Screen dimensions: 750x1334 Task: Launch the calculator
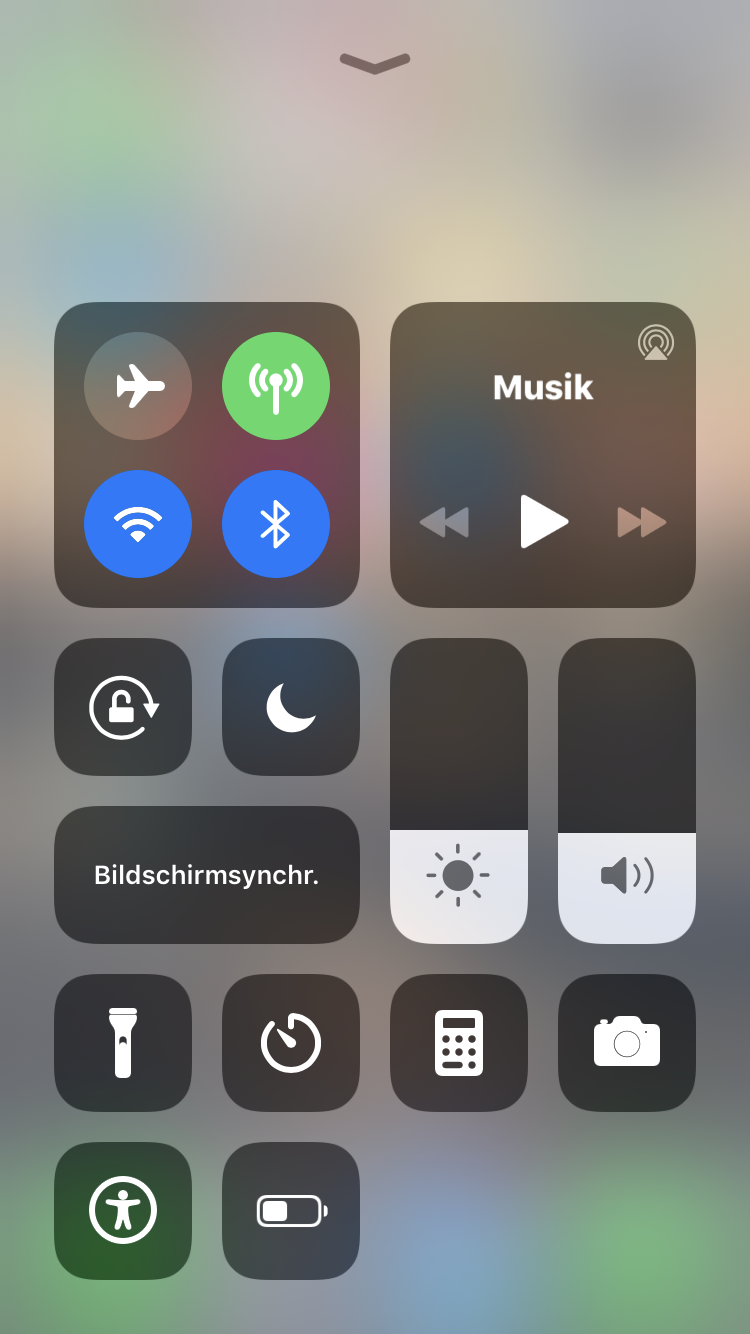(459, 1043)
